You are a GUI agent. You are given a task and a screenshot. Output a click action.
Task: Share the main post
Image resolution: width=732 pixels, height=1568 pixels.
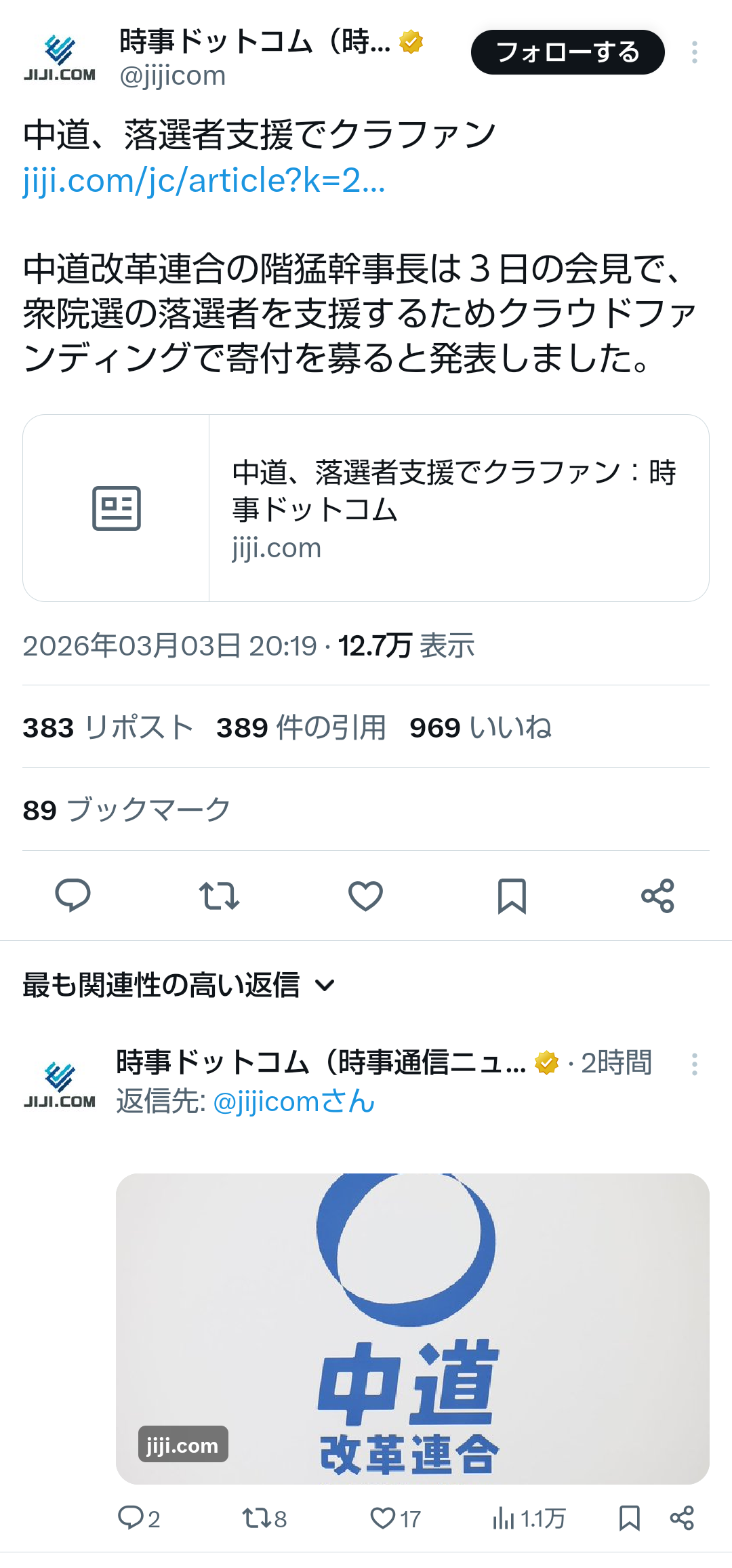point(657,896)
